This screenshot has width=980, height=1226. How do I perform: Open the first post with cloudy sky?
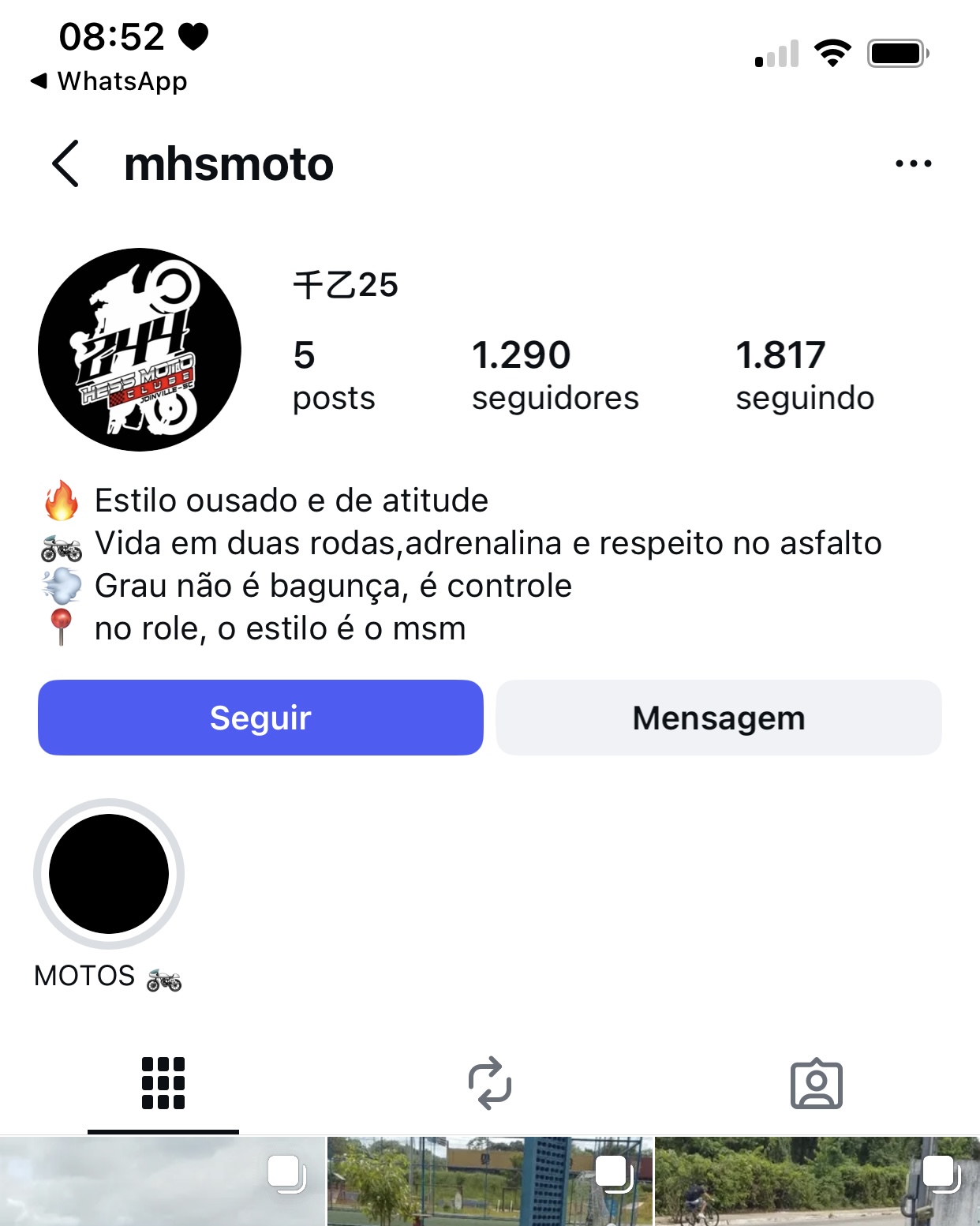[162, 1182]
